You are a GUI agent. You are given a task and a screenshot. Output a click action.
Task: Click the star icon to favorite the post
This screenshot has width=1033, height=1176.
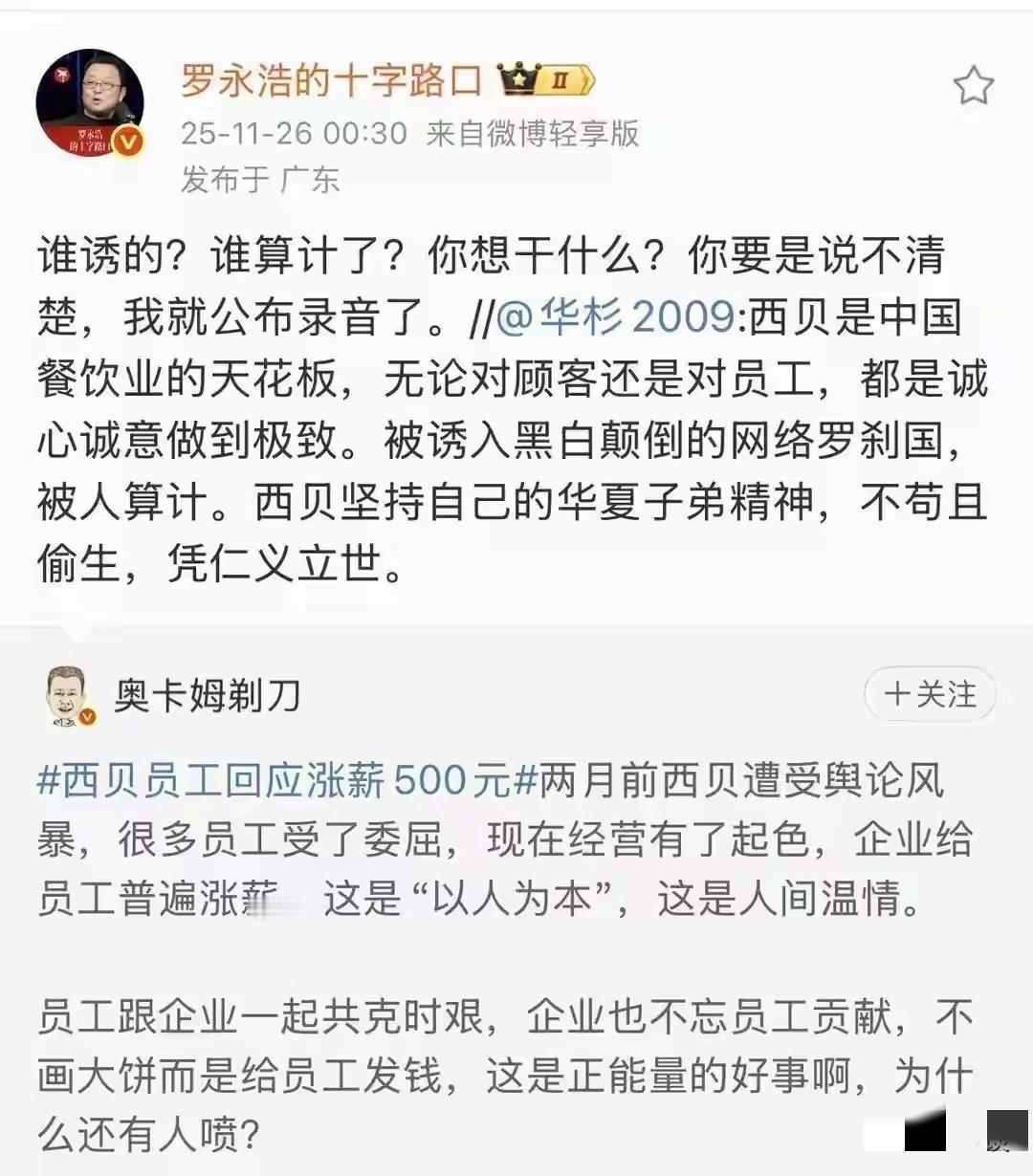[975, 84]
